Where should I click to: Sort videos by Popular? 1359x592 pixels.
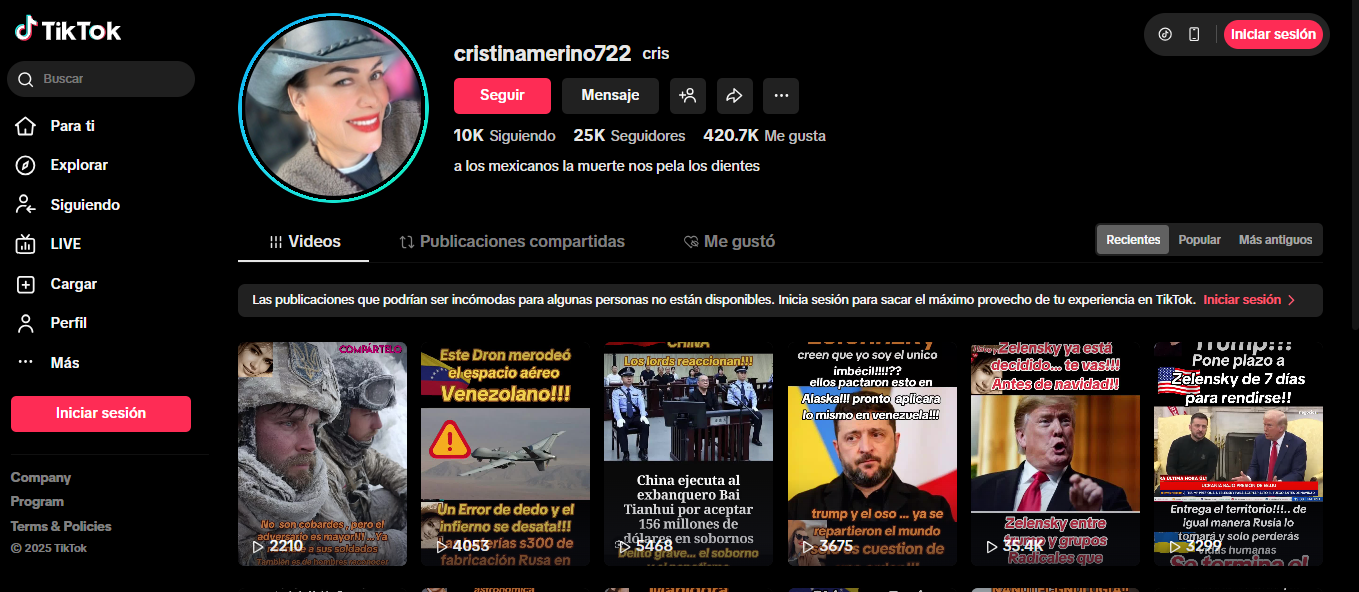tap(1199, 240)
